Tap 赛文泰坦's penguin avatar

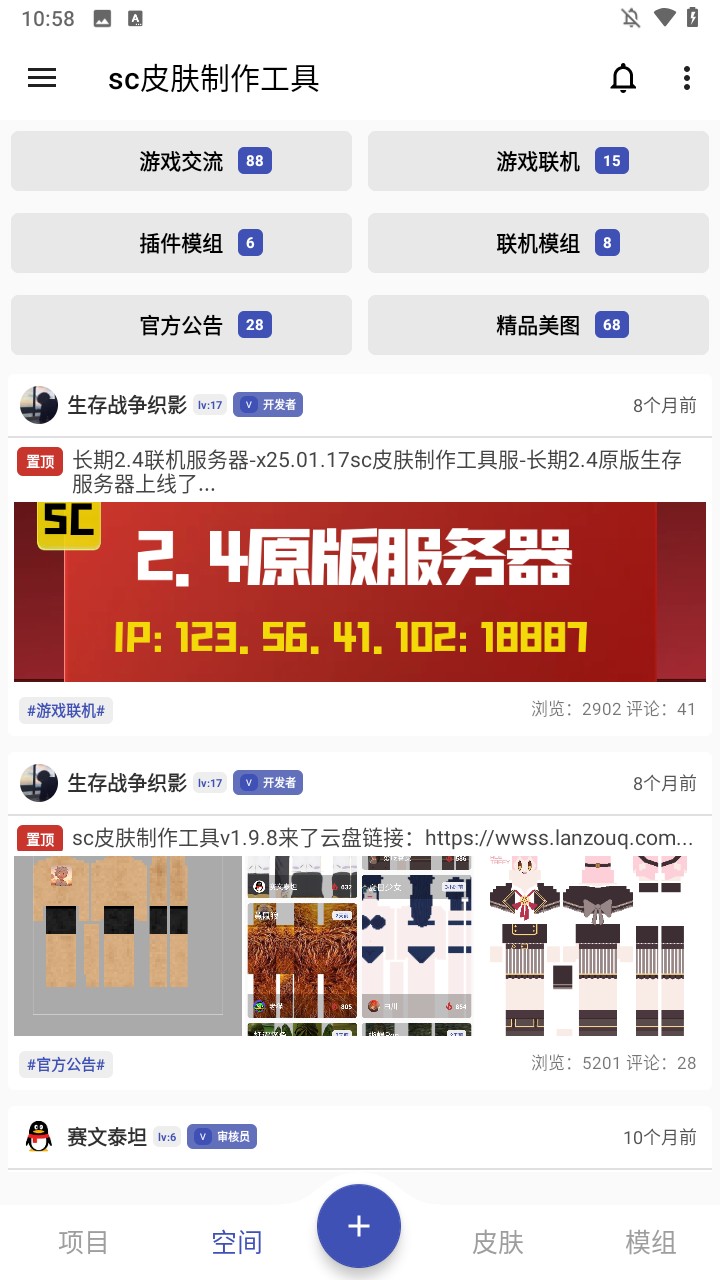point(38,1136)
